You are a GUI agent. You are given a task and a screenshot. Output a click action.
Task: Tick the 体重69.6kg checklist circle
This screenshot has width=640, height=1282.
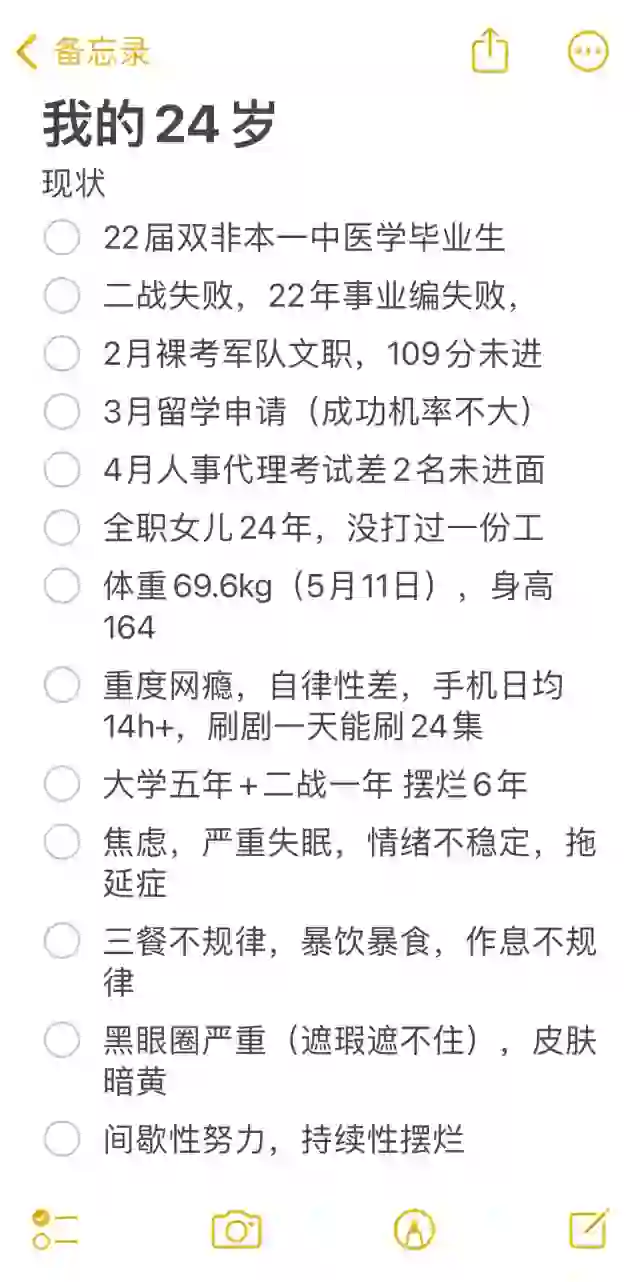point(62,586)
